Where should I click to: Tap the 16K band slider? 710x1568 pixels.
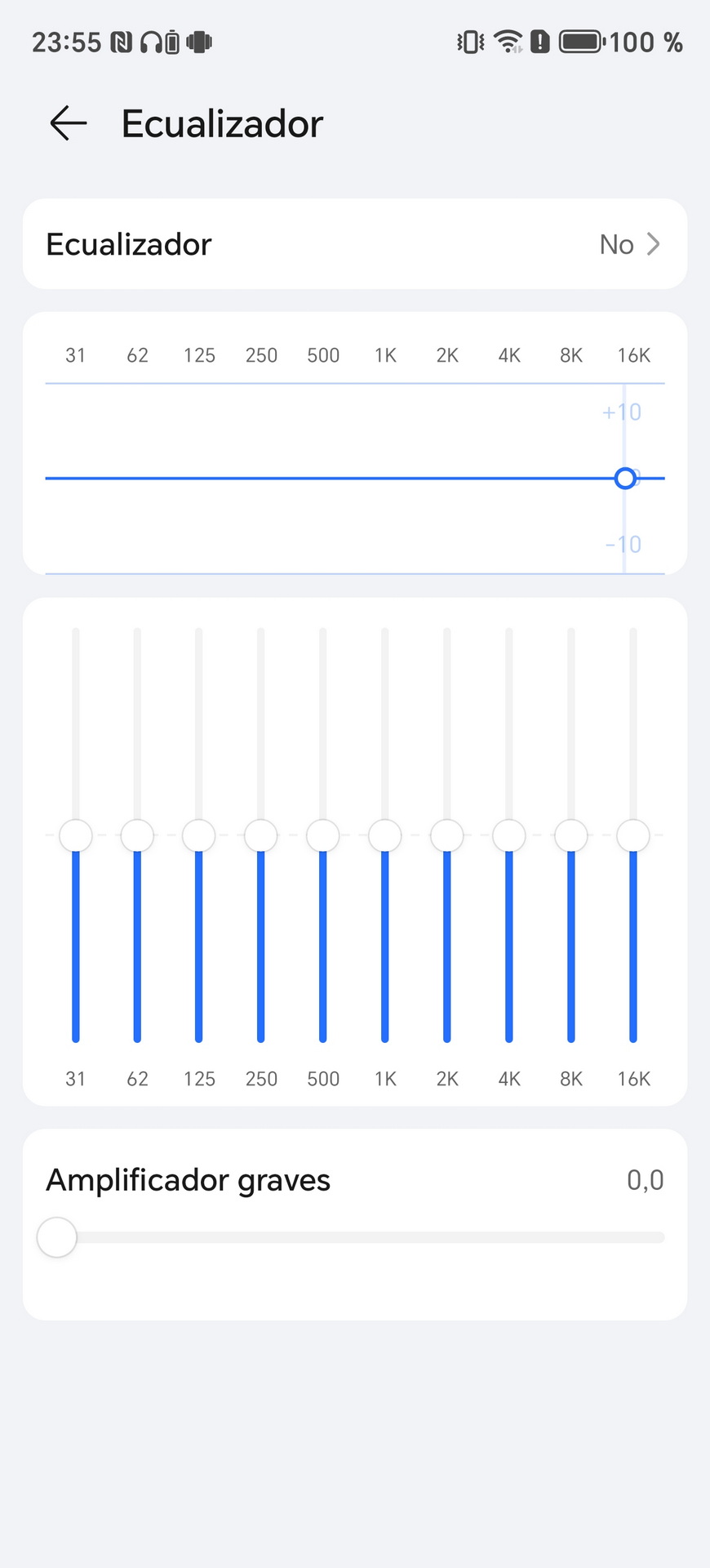(x=633, y=835)
